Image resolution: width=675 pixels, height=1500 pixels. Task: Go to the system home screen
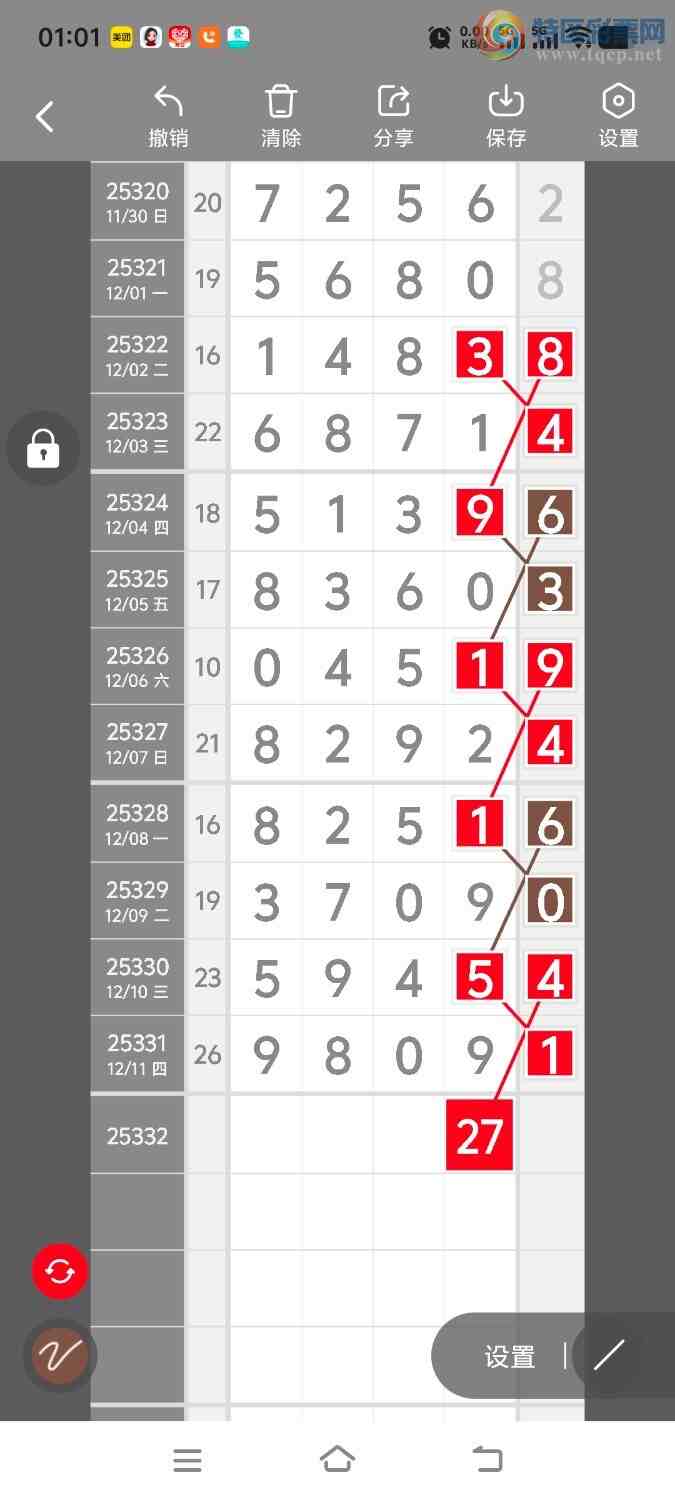337,1460
